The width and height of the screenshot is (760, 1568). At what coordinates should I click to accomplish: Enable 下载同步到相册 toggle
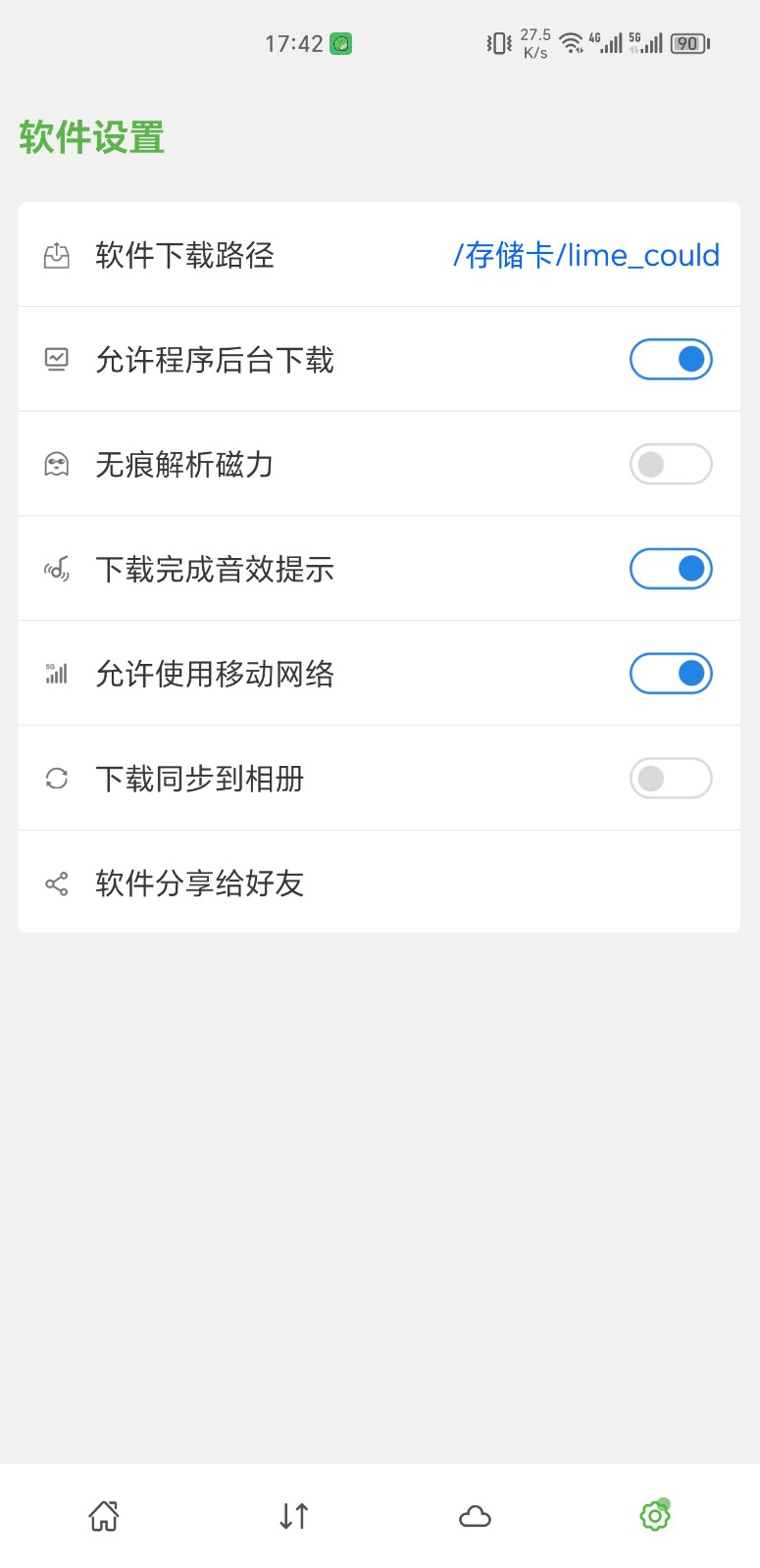pos(671,779)
